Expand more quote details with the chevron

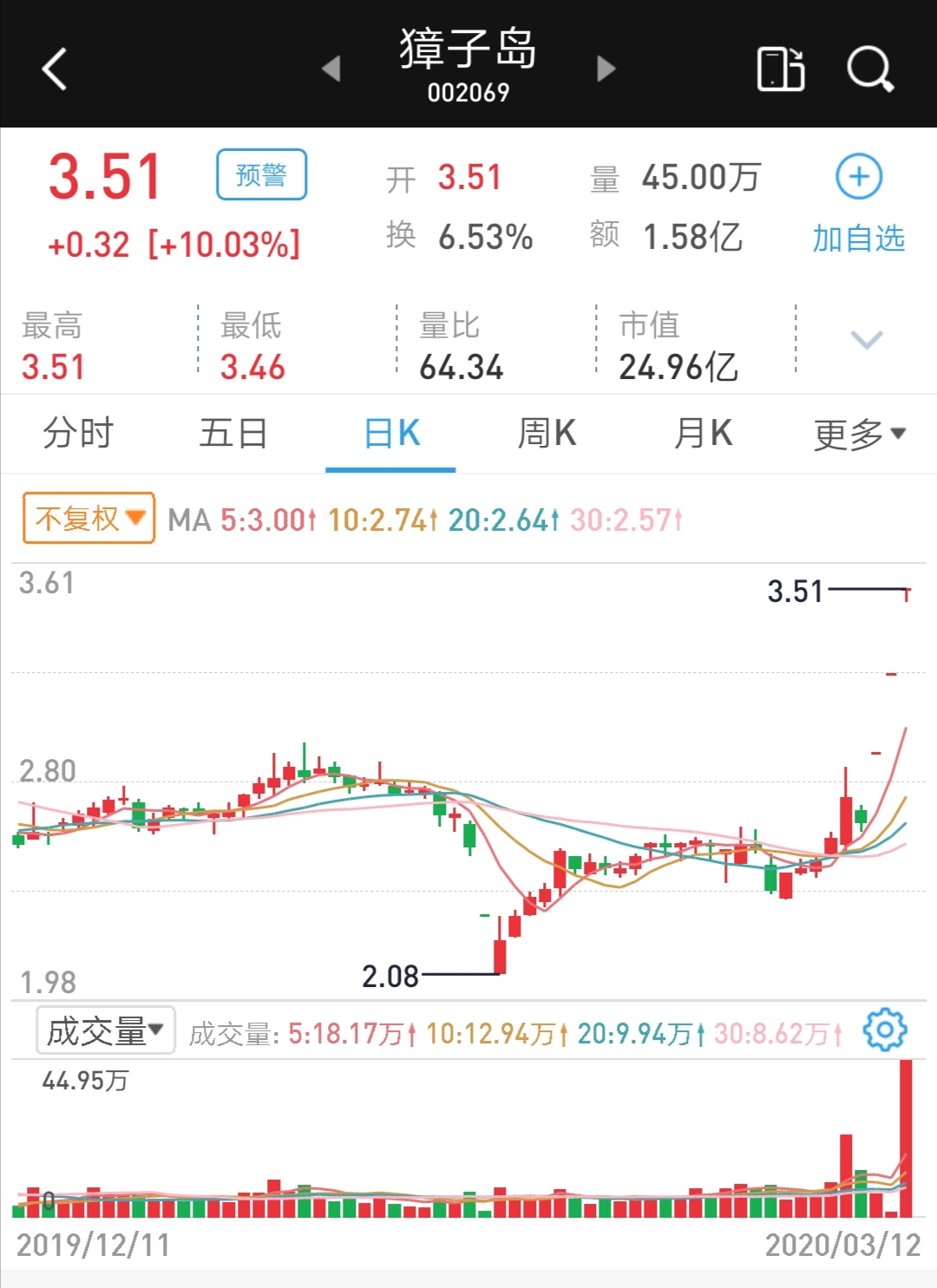pyautogui.click(x=864, y=342)
